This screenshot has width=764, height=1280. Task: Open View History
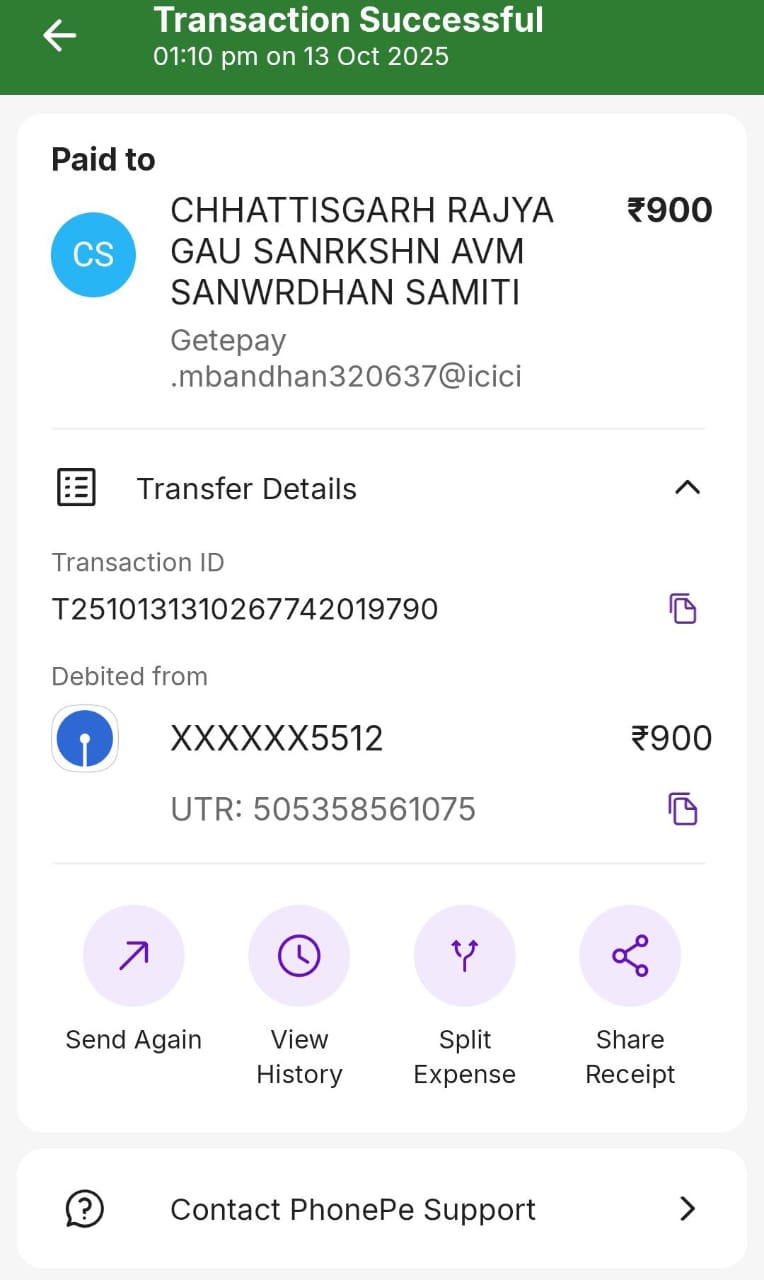coord(299,957)
